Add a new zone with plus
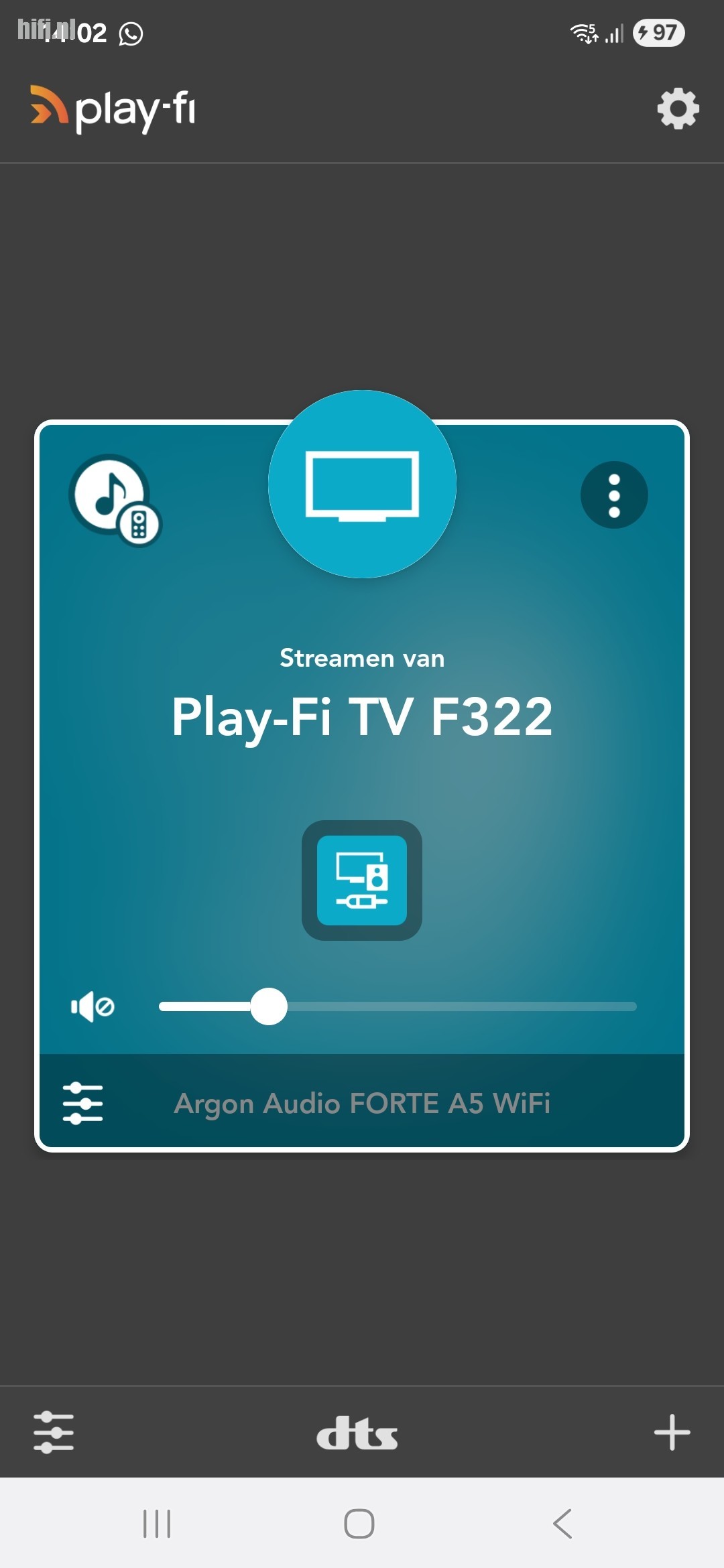 672,1432
